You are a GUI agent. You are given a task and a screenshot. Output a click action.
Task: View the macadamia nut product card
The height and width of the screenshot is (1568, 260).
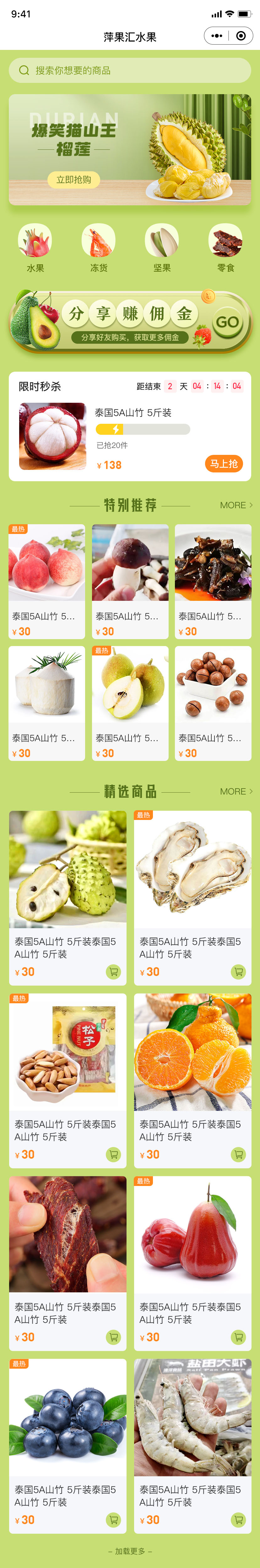(213, 703)
